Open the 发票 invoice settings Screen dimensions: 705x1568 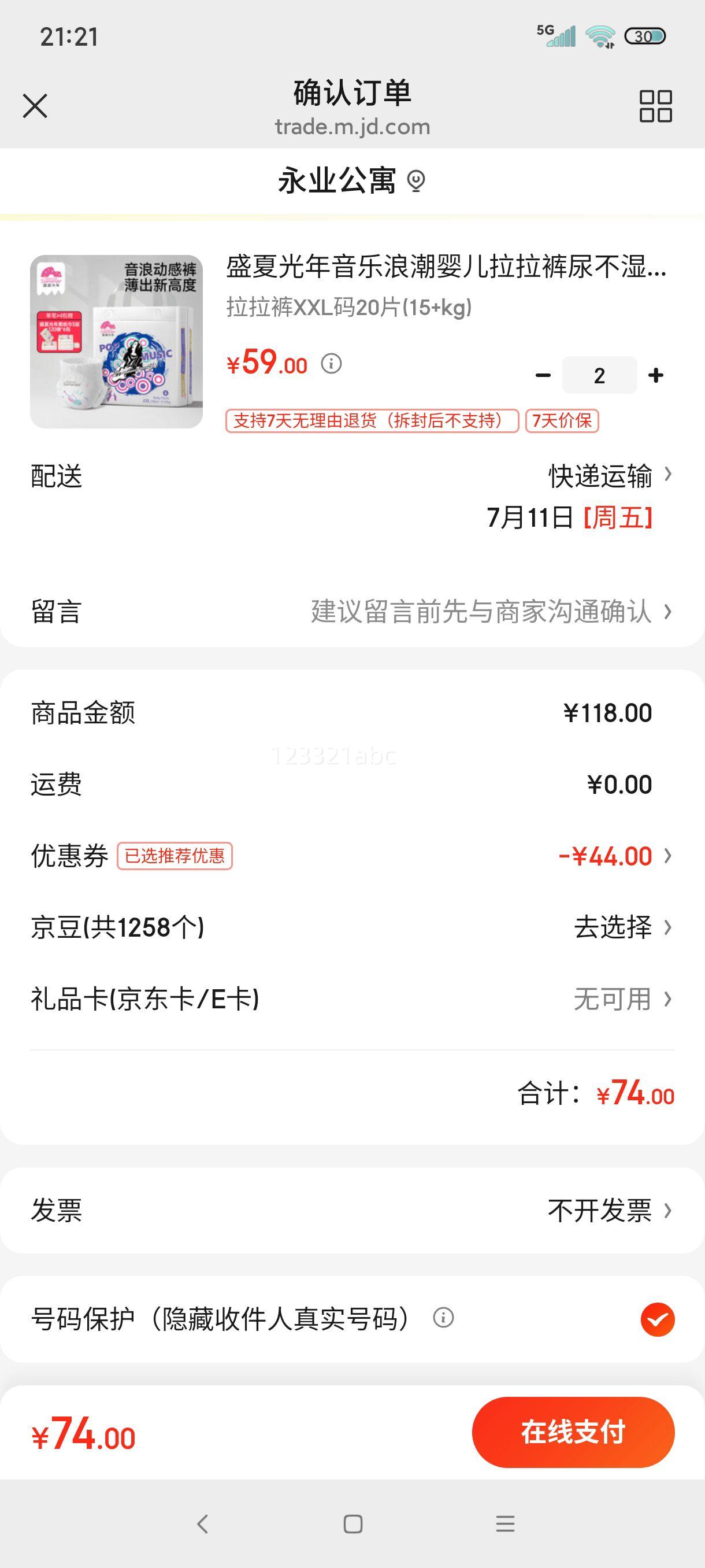coord(352,1210)
